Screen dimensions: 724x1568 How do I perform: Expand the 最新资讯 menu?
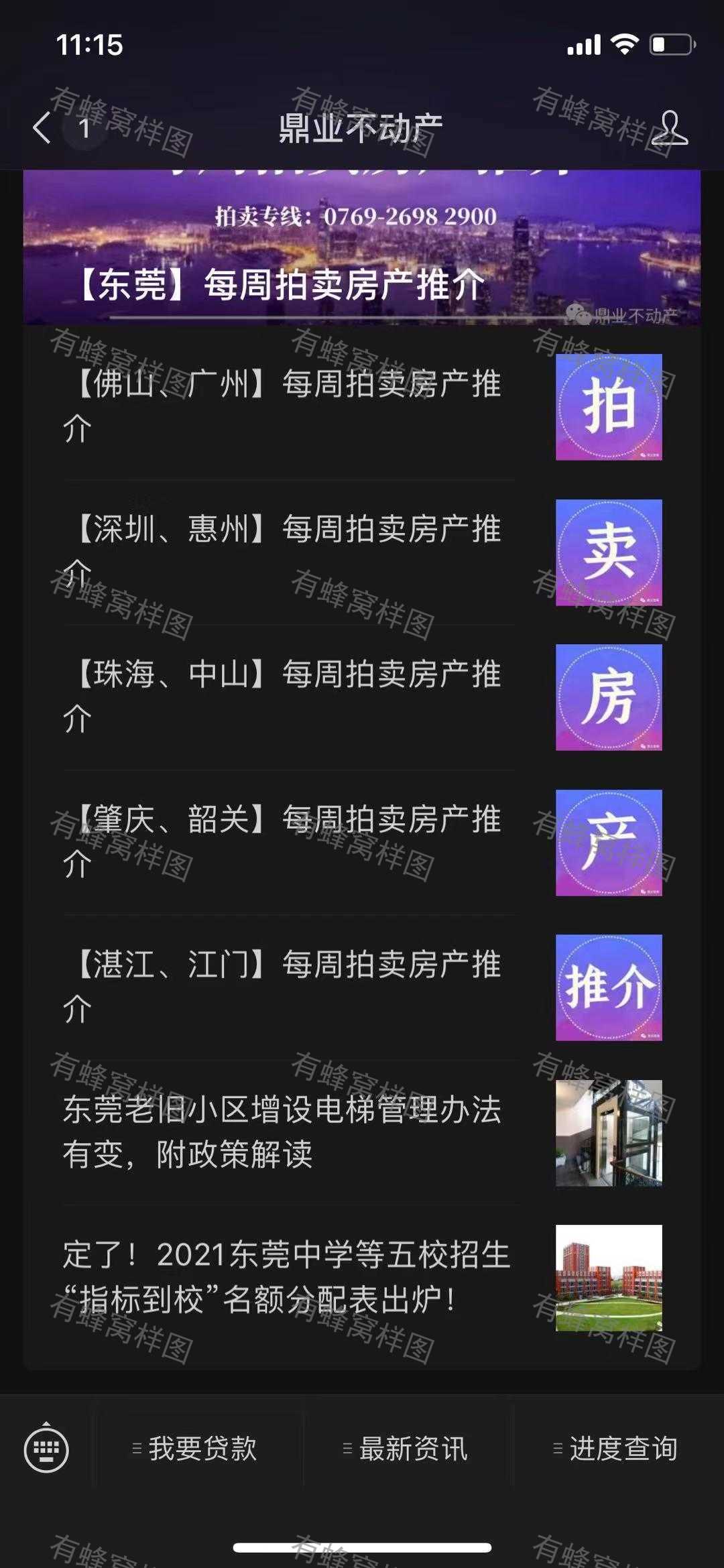coord(408,1449)
